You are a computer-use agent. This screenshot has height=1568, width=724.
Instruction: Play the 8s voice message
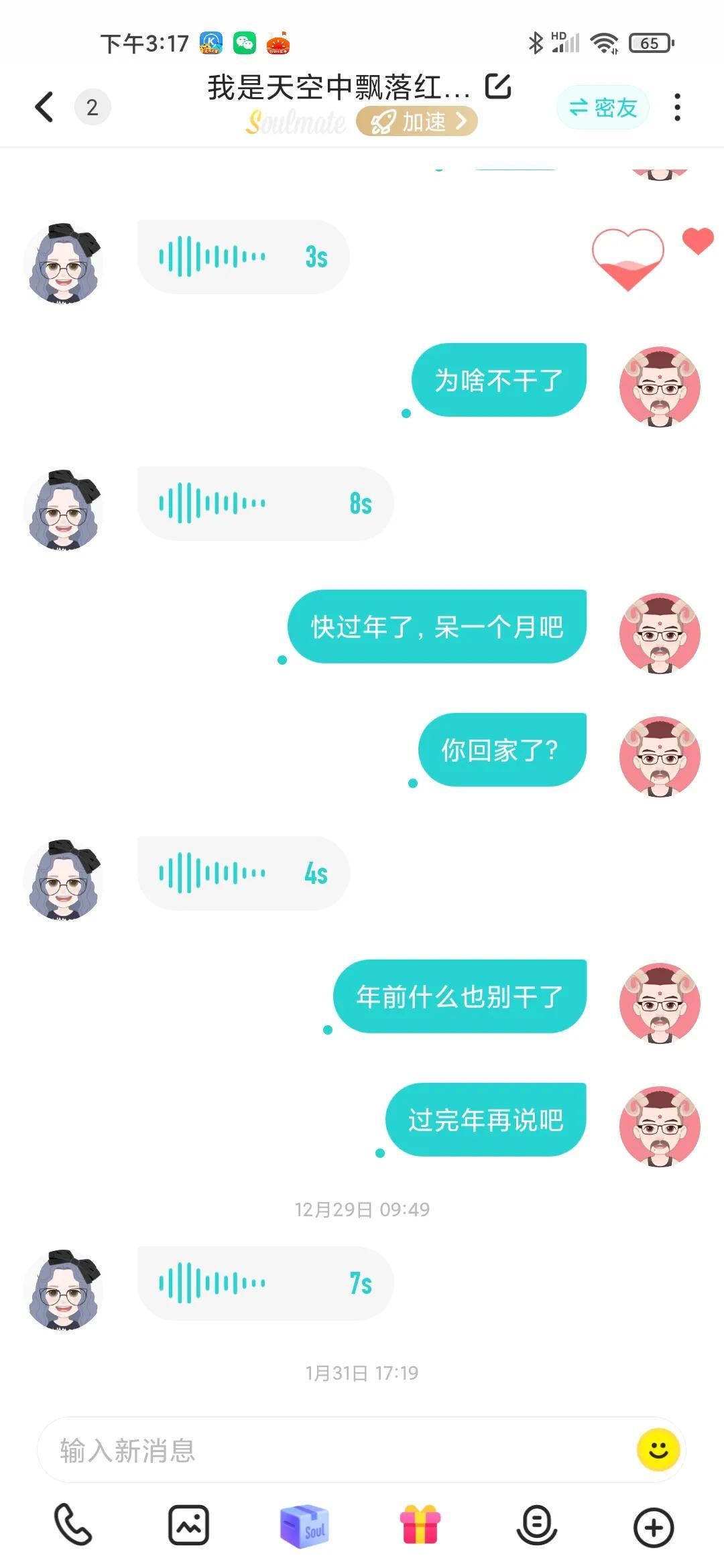tap(265, 503)
